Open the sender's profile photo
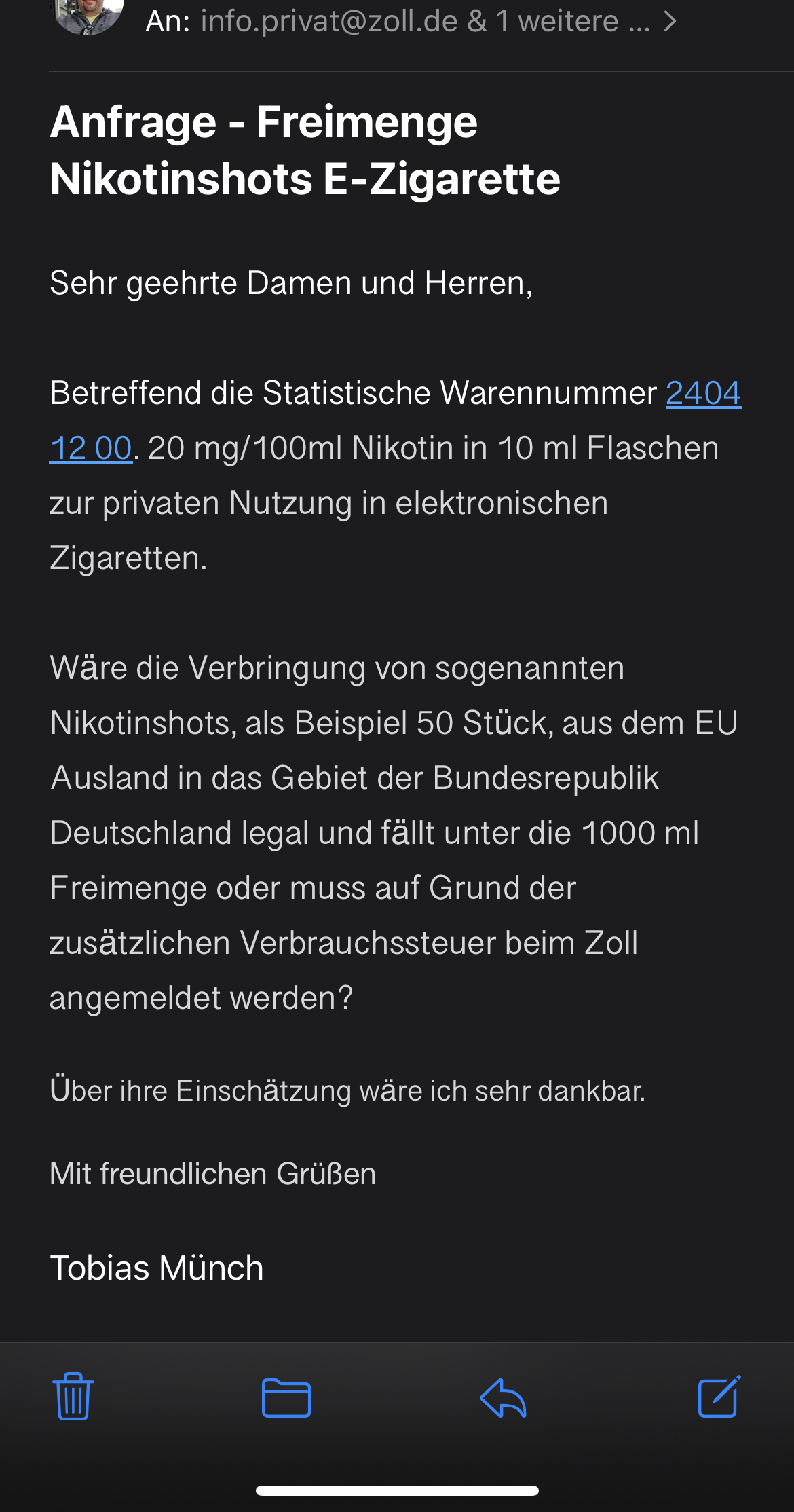 point(88,15)
